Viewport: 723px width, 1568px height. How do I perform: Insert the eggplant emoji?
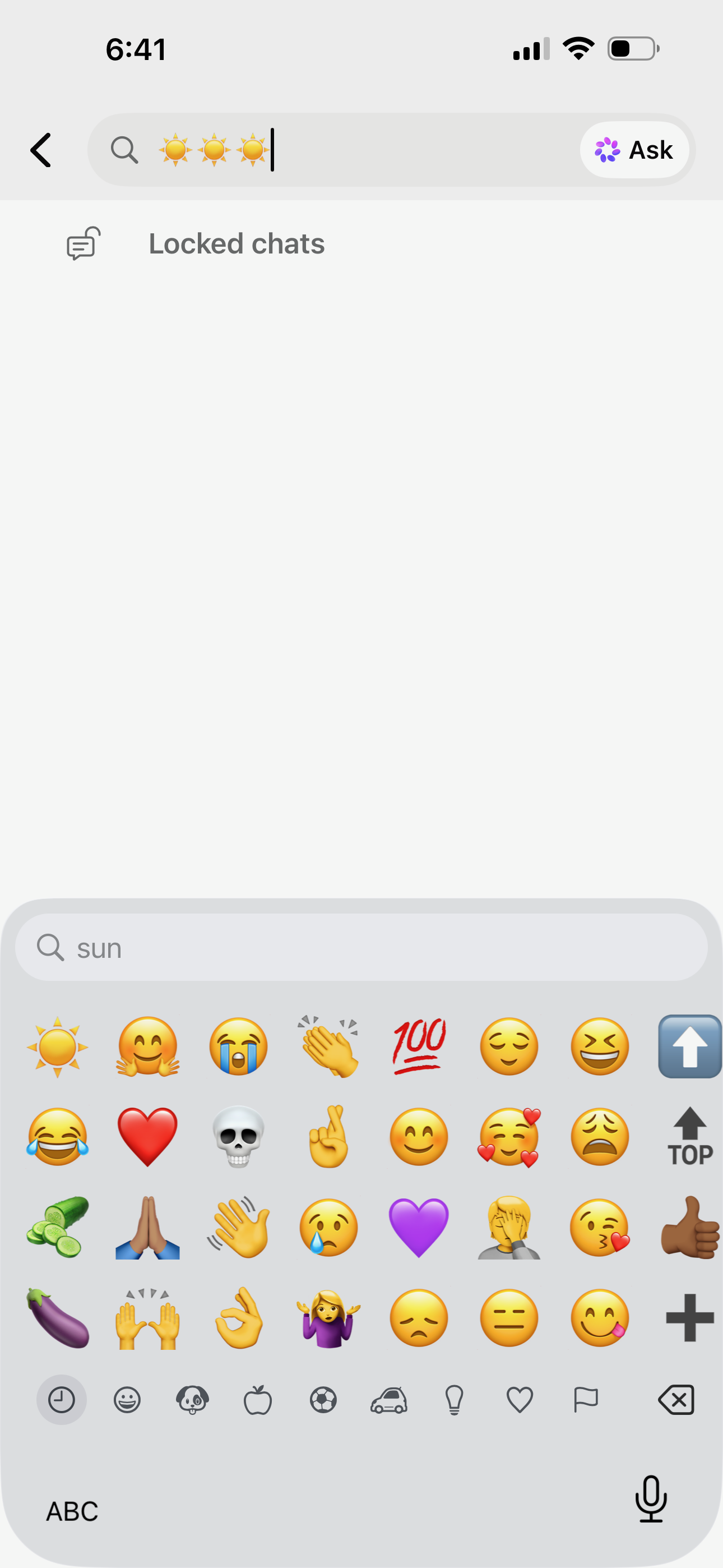click(x=57, y=1318)
